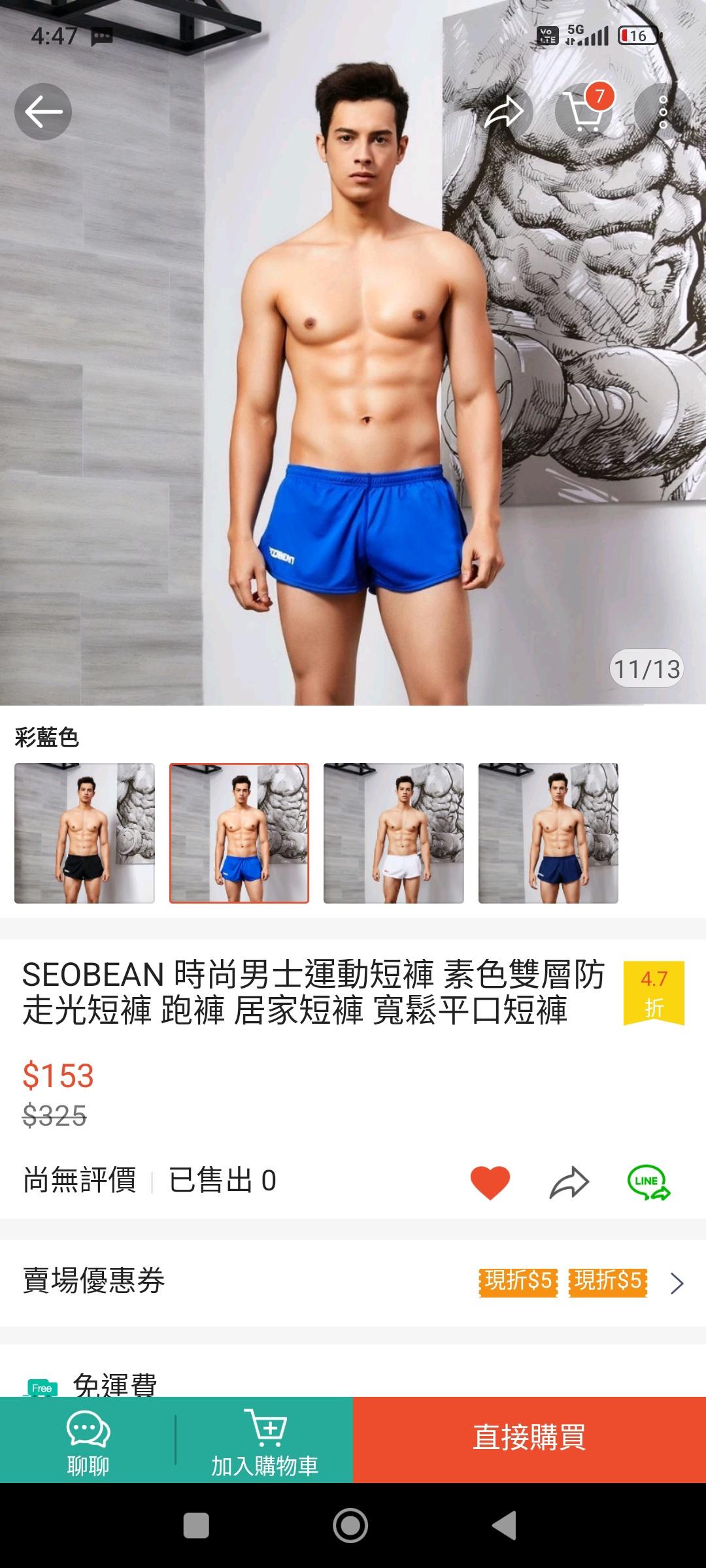Tap the share arrow beside the heart
This screenshot has height=1568, width=706.
[569, 1182]
